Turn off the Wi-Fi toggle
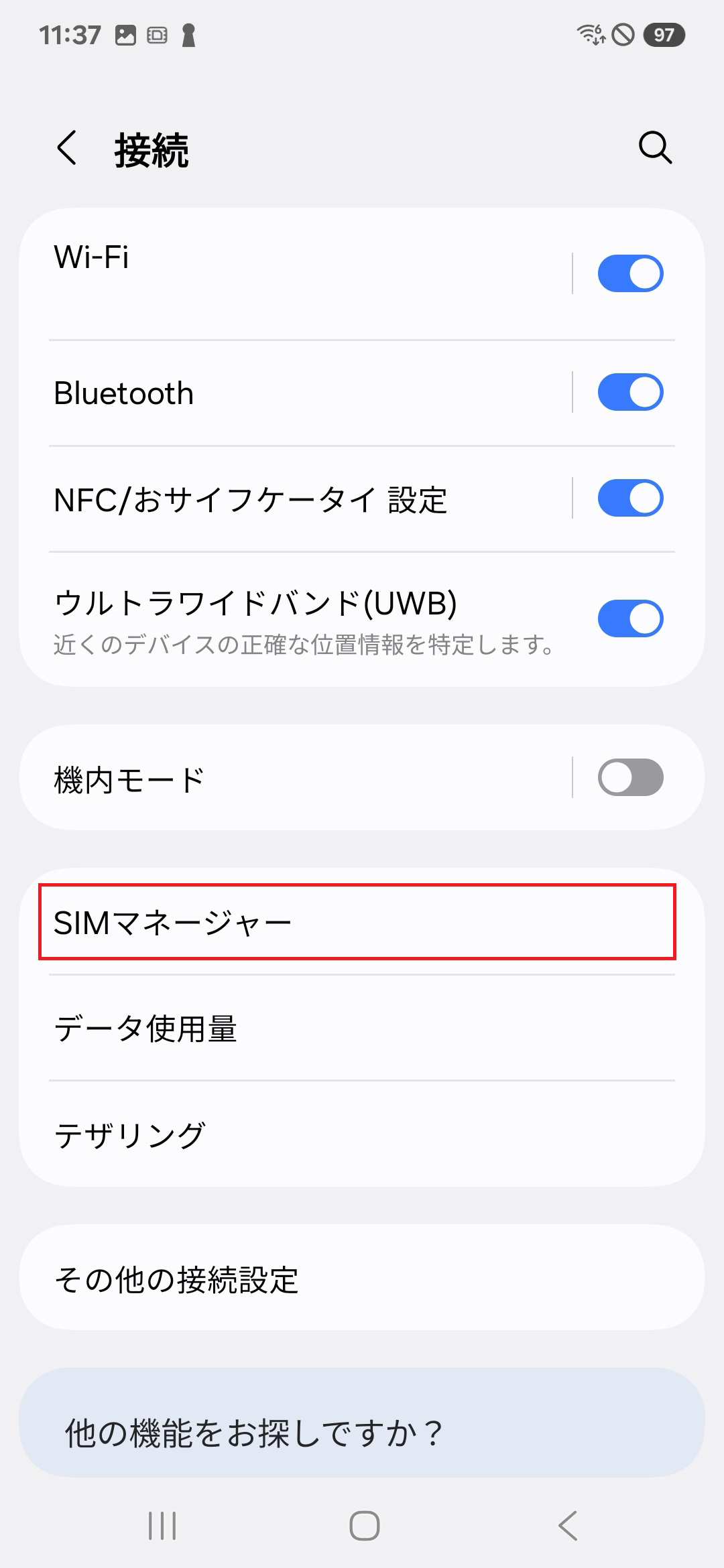Image resolution: width=724 pixels, height=1568 pixels. pyautogui.click(x=630, y=273)
